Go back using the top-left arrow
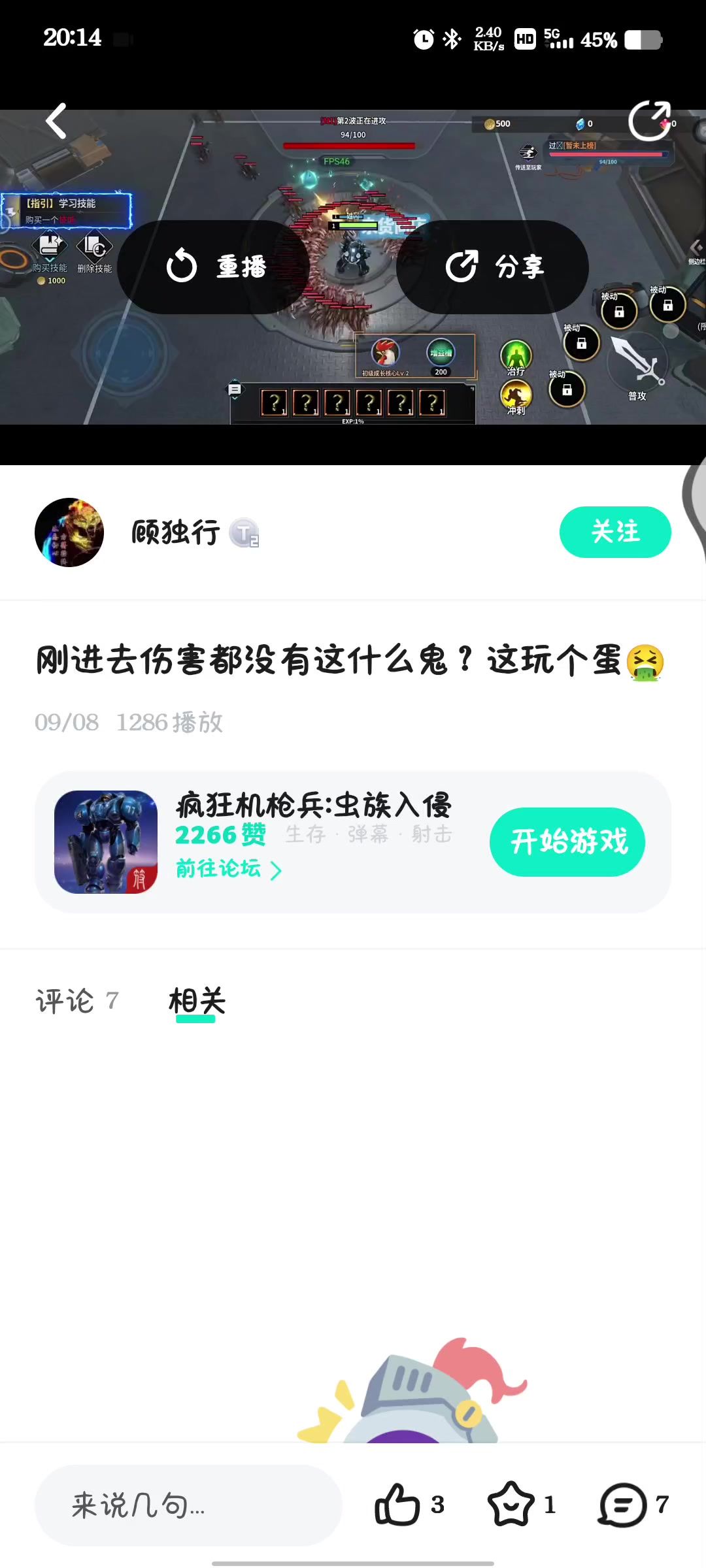 [x=56, y=122]
